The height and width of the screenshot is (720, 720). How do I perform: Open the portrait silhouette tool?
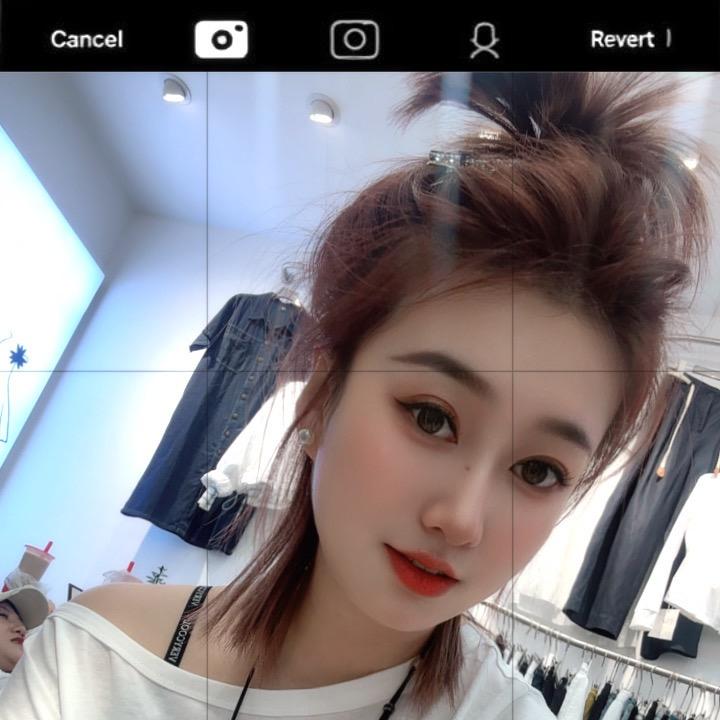[x=484, y=40]
